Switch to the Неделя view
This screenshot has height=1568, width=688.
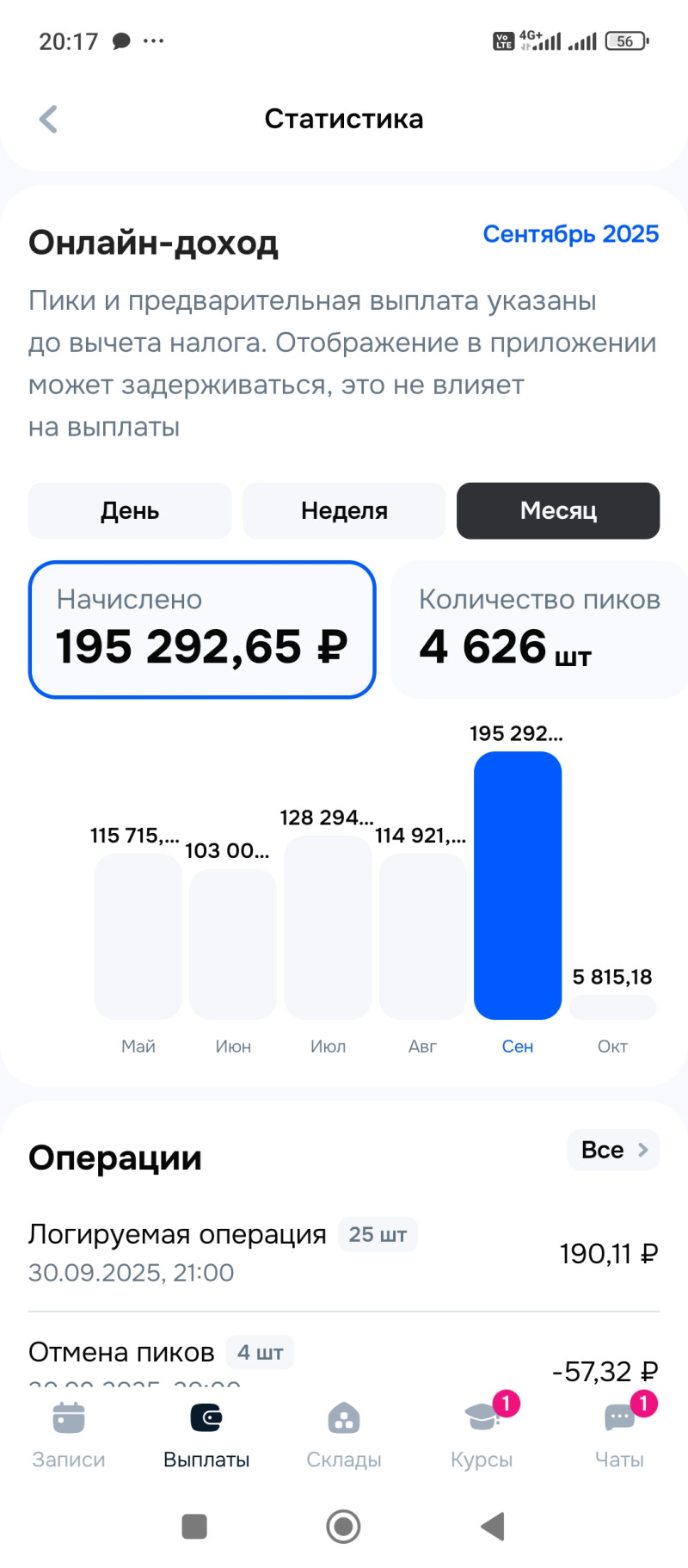344,511
